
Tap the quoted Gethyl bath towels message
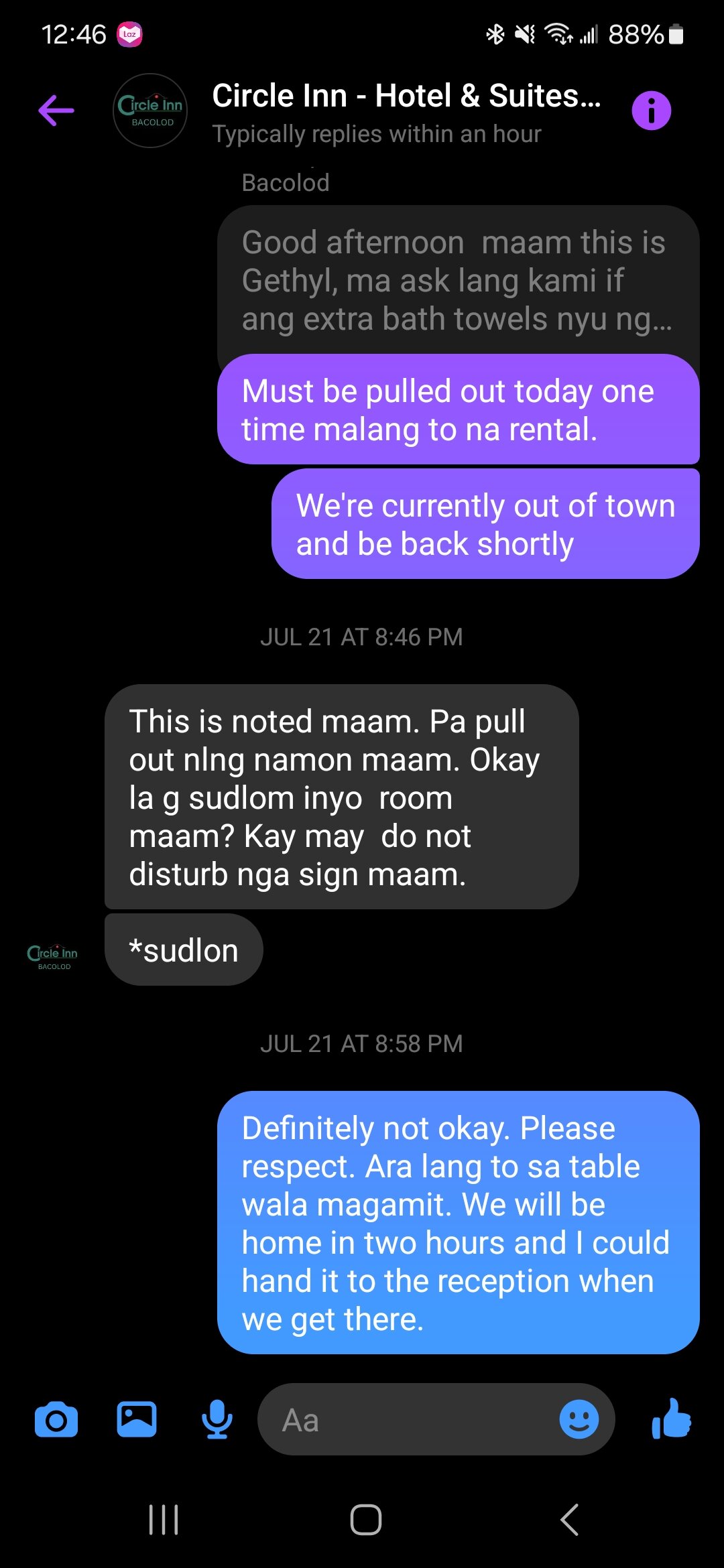coord(456,281)
